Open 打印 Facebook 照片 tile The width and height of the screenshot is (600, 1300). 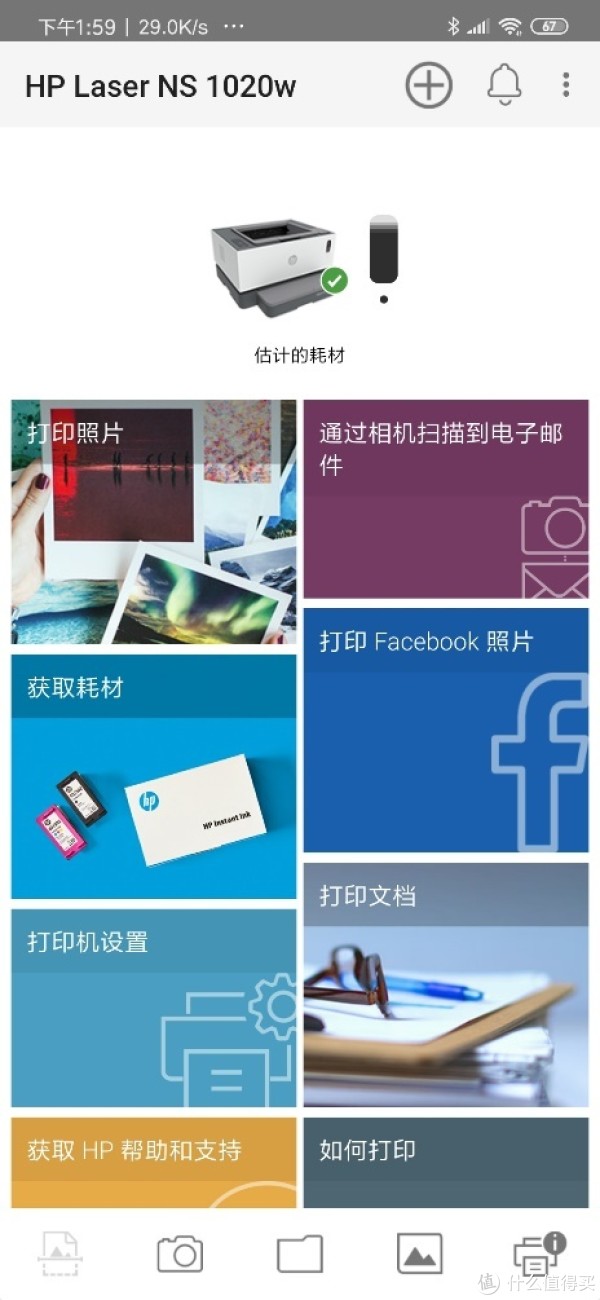[445, 730]
